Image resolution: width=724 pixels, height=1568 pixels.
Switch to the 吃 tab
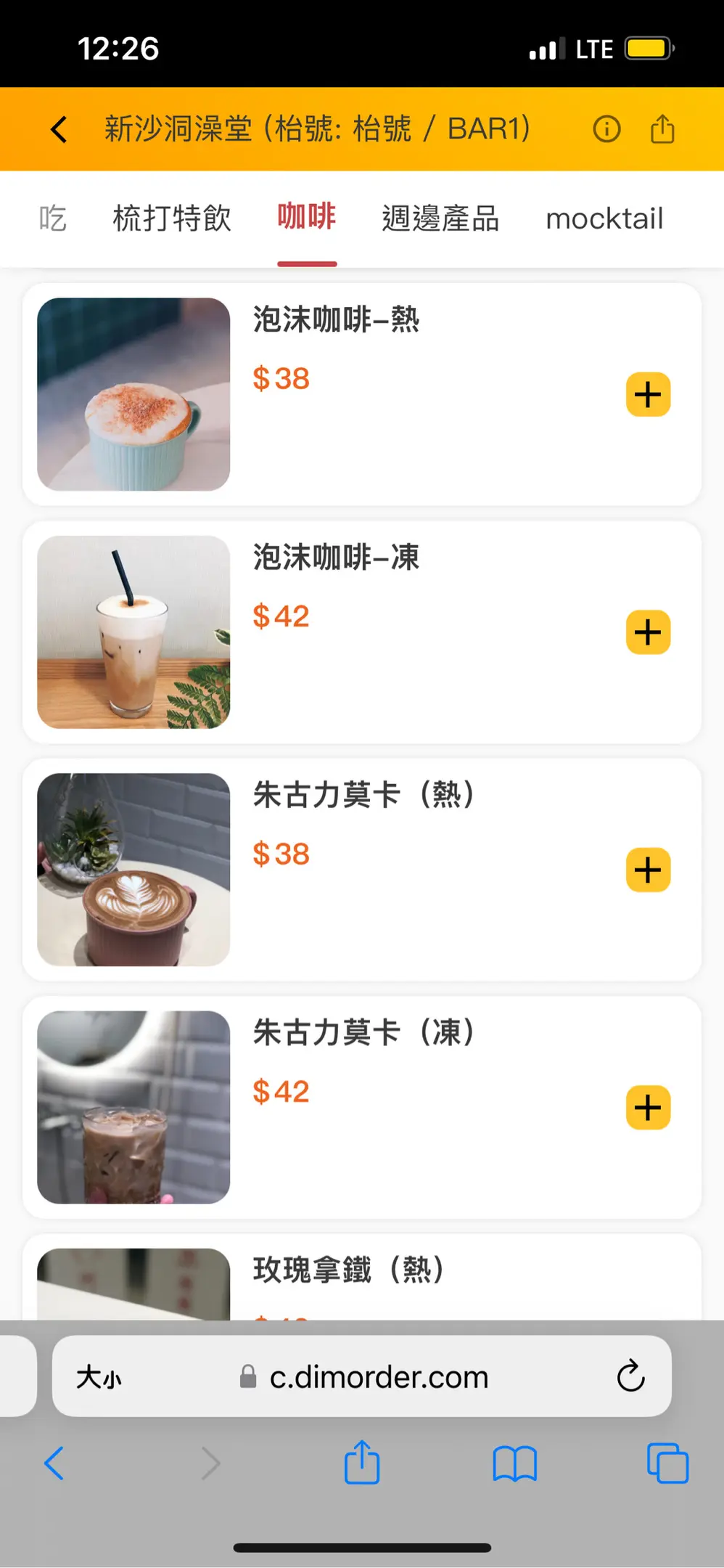click(53, 219)
